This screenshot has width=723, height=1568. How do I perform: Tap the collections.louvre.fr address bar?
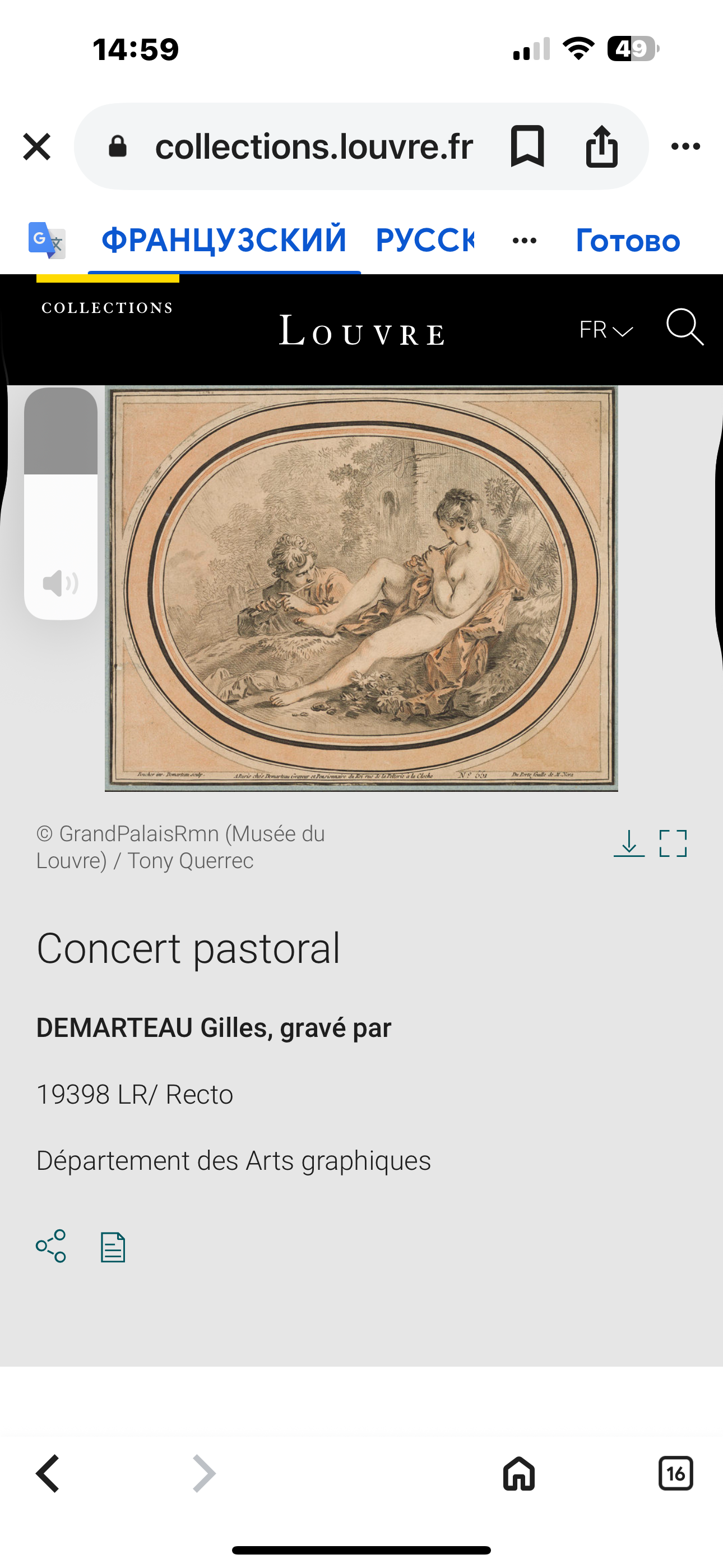pos(313,147)
